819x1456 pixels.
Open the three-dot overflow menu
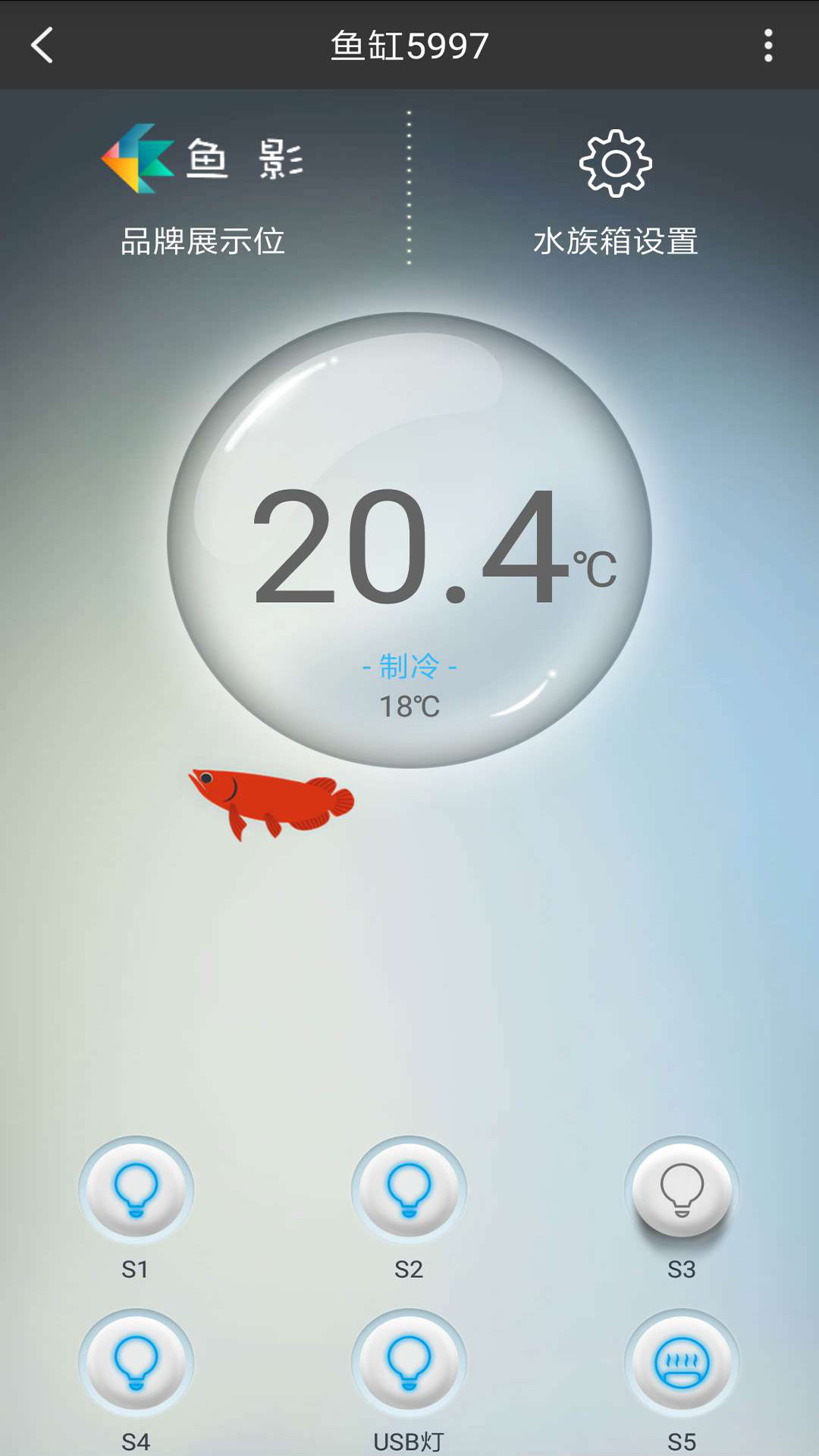(768, 45)
